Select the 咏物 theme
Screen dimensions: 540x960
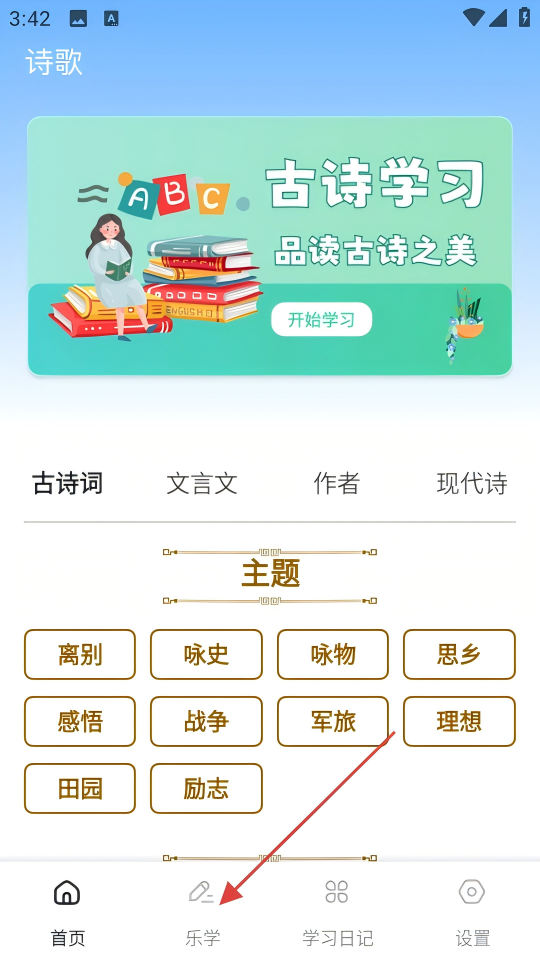[x=333, y=654]
